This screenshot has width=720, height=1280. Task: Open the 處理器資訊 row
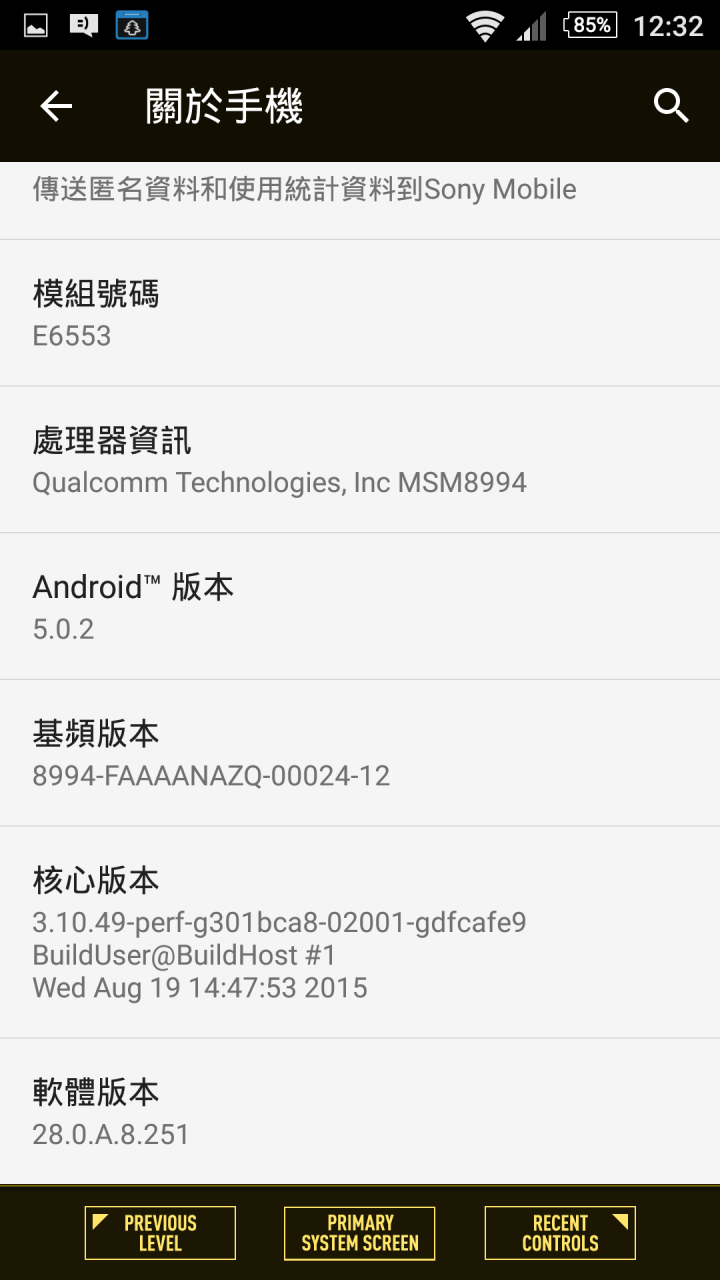(360, 460)
